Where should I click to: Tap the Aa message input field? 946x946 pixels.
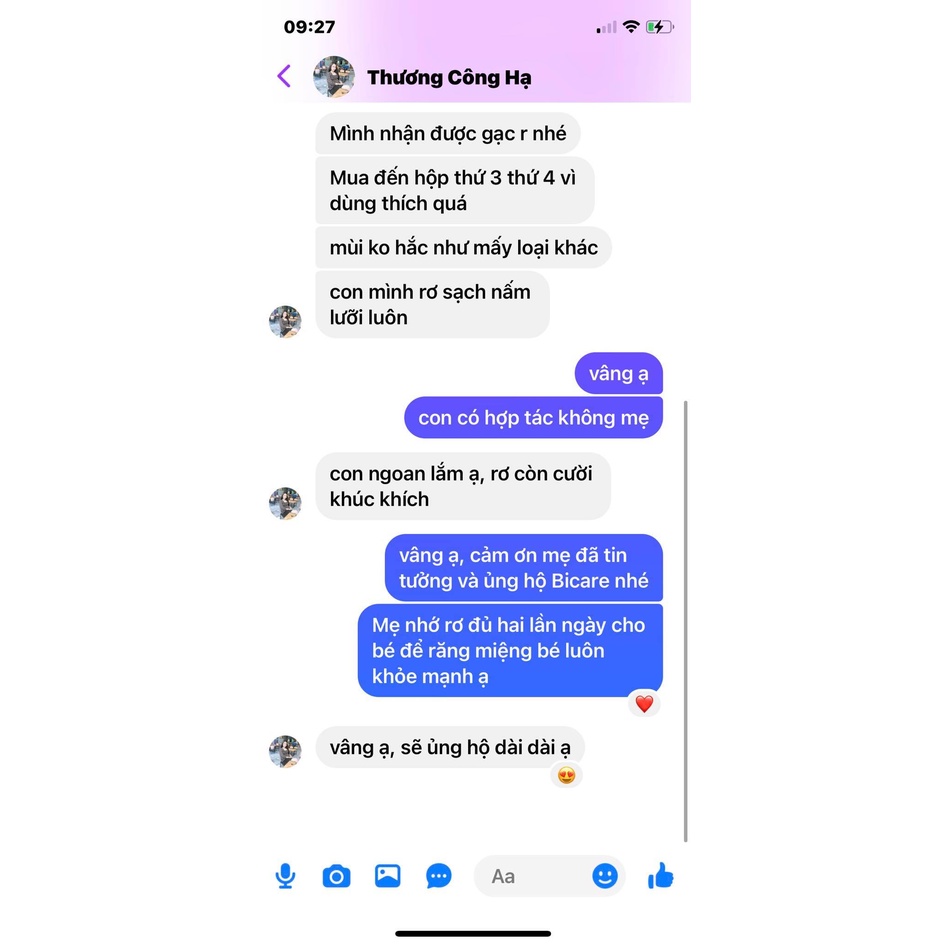tap(531, 876)
